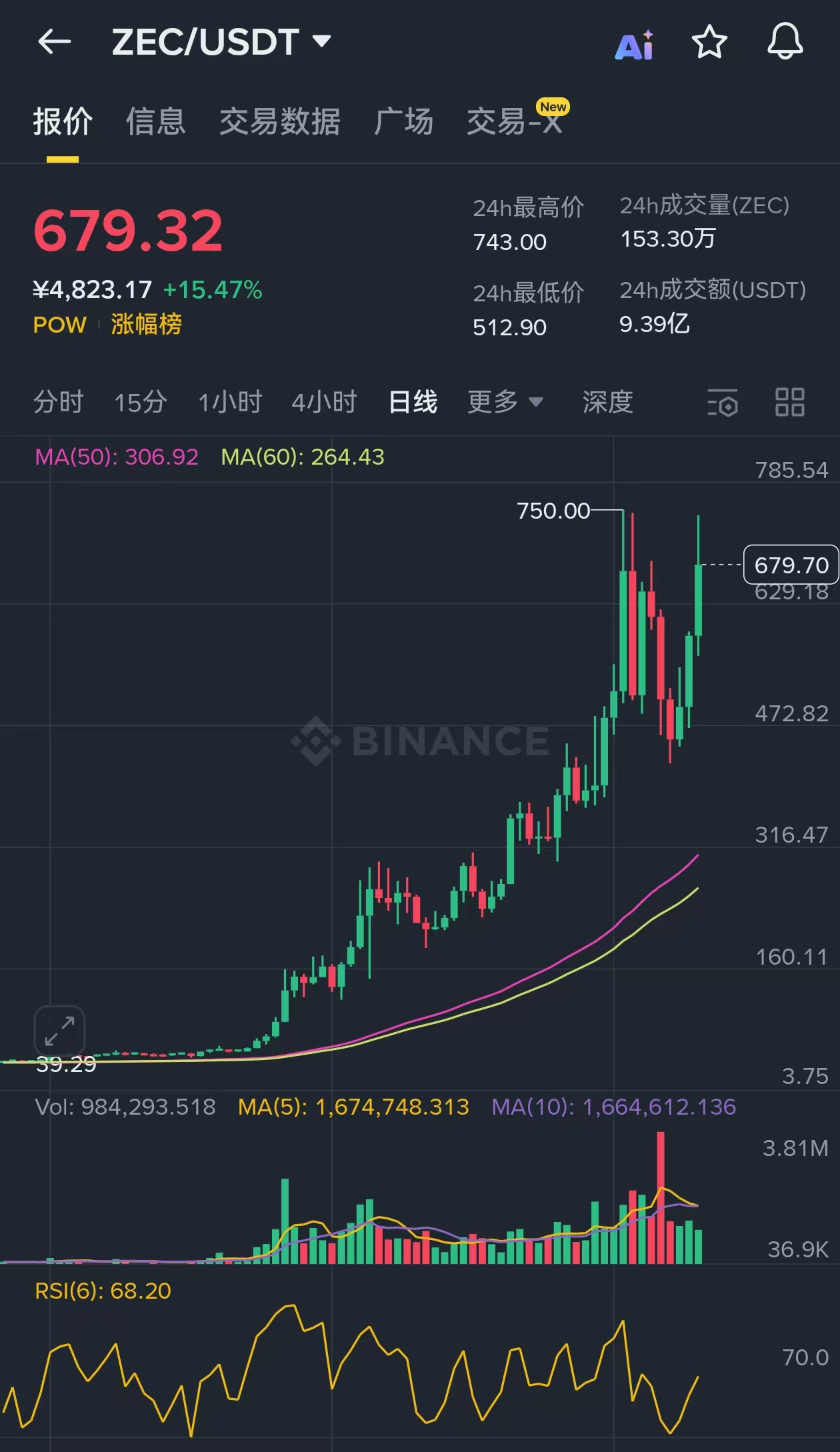Select the 15分 chart interval

(140, 402)
